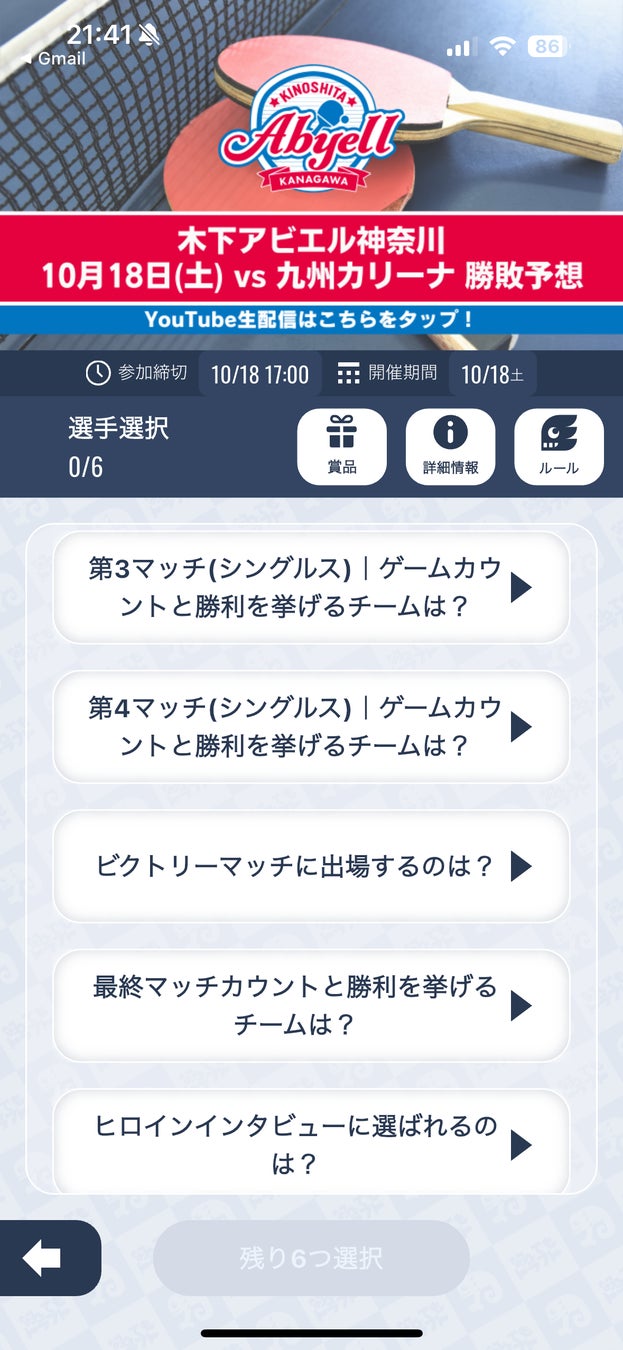Tap the 残り6つ選択 button

[311, 1258]
